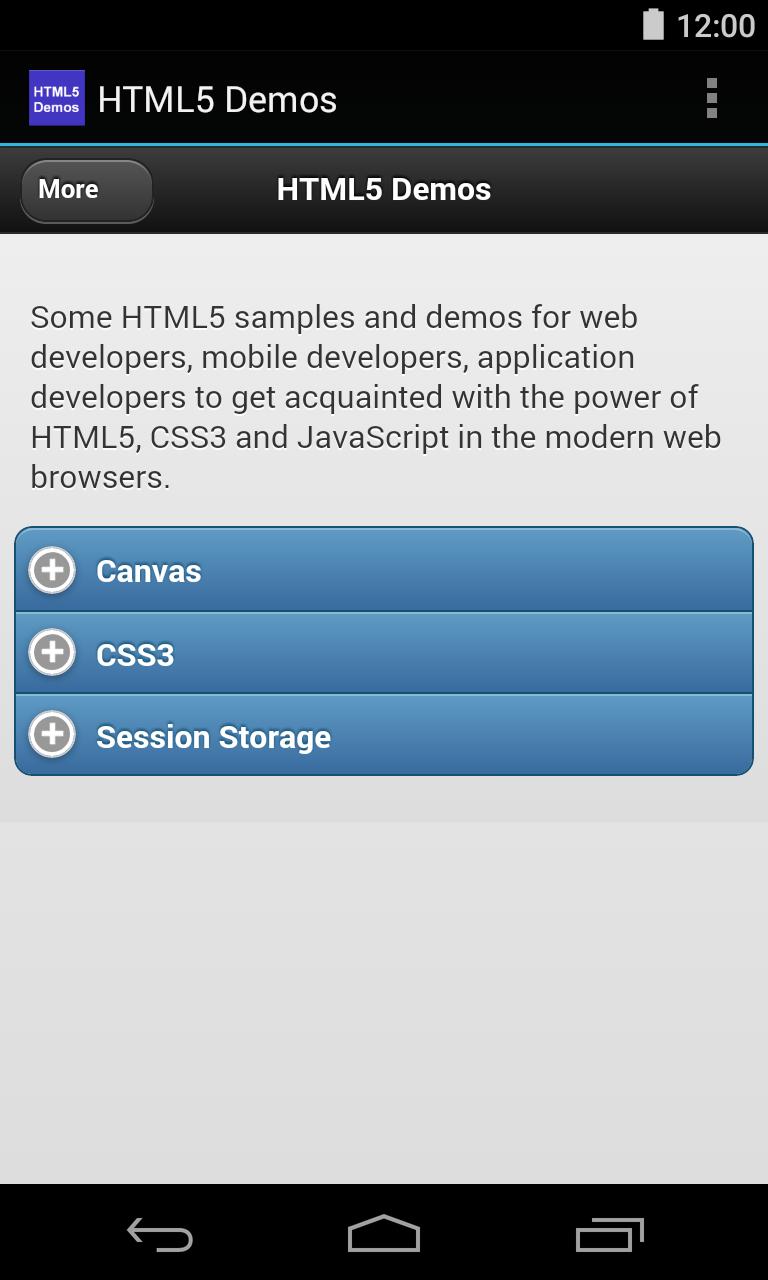The height and width of the screenshot is (1280, 768).
Task: Select the CSS3 list entry
Action: coord(134,654)
